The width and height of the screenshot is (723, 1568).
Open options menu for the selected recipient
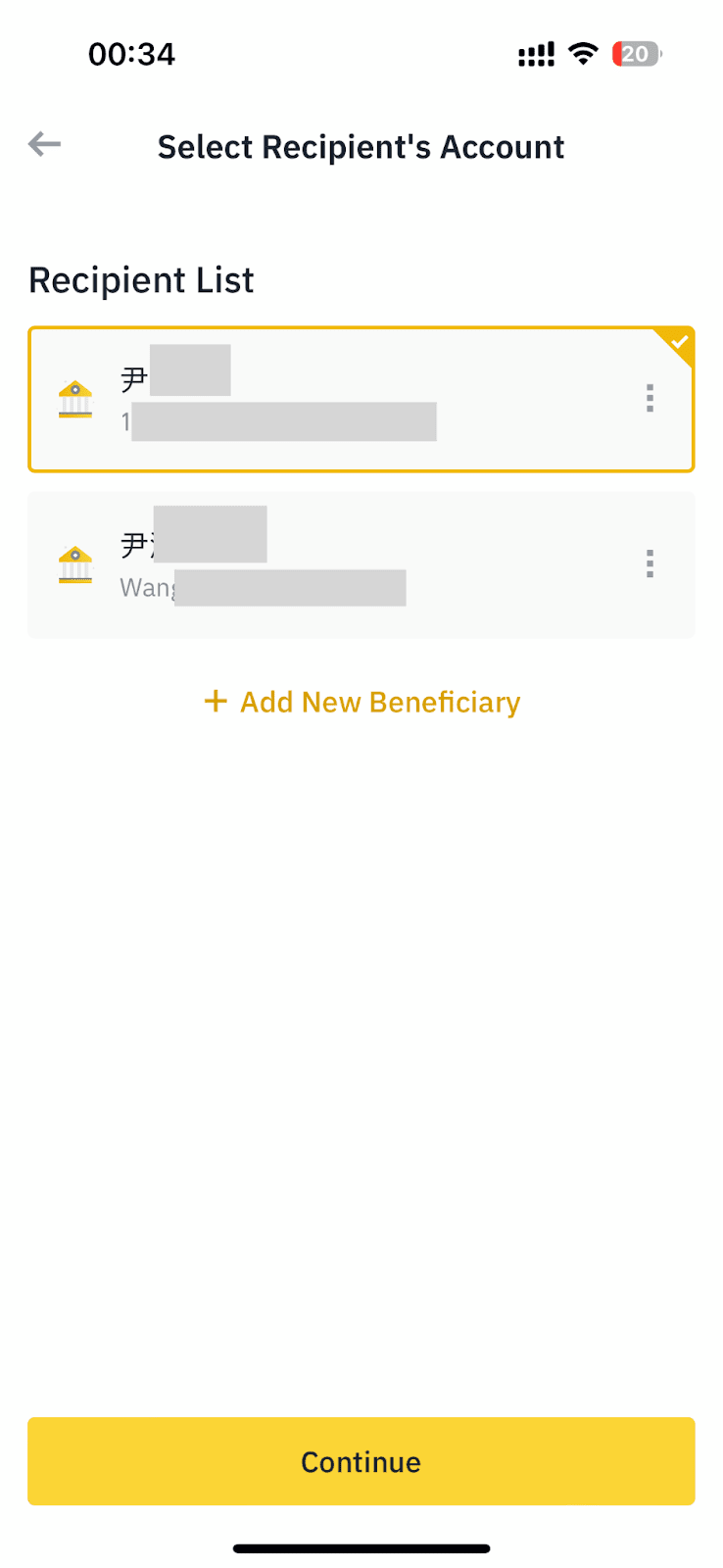pos(650,398)
